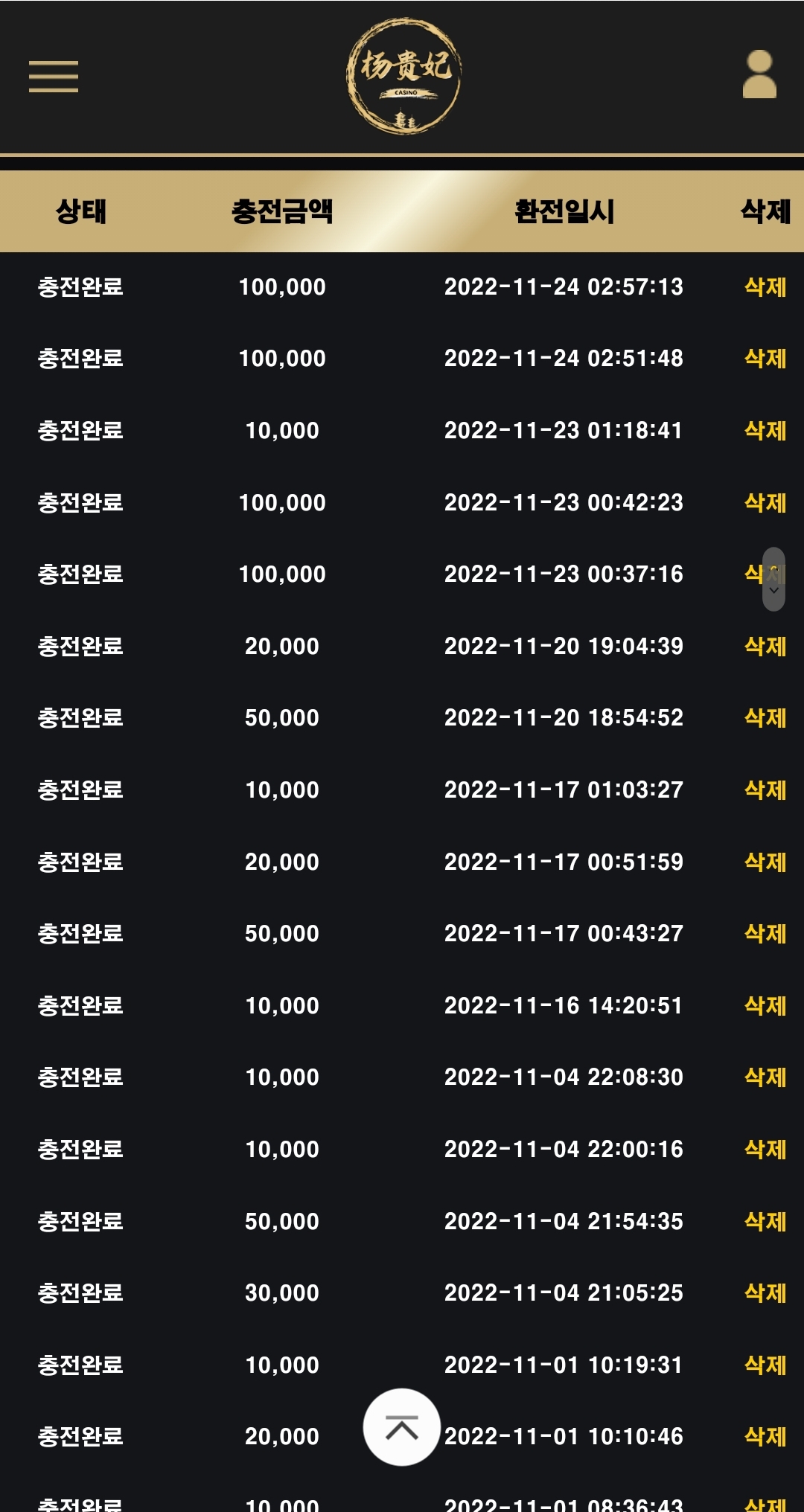Delete the 2022-11-01 10:19:31 record
This screenshot has height=1512, width=804.
[765, 1365]
